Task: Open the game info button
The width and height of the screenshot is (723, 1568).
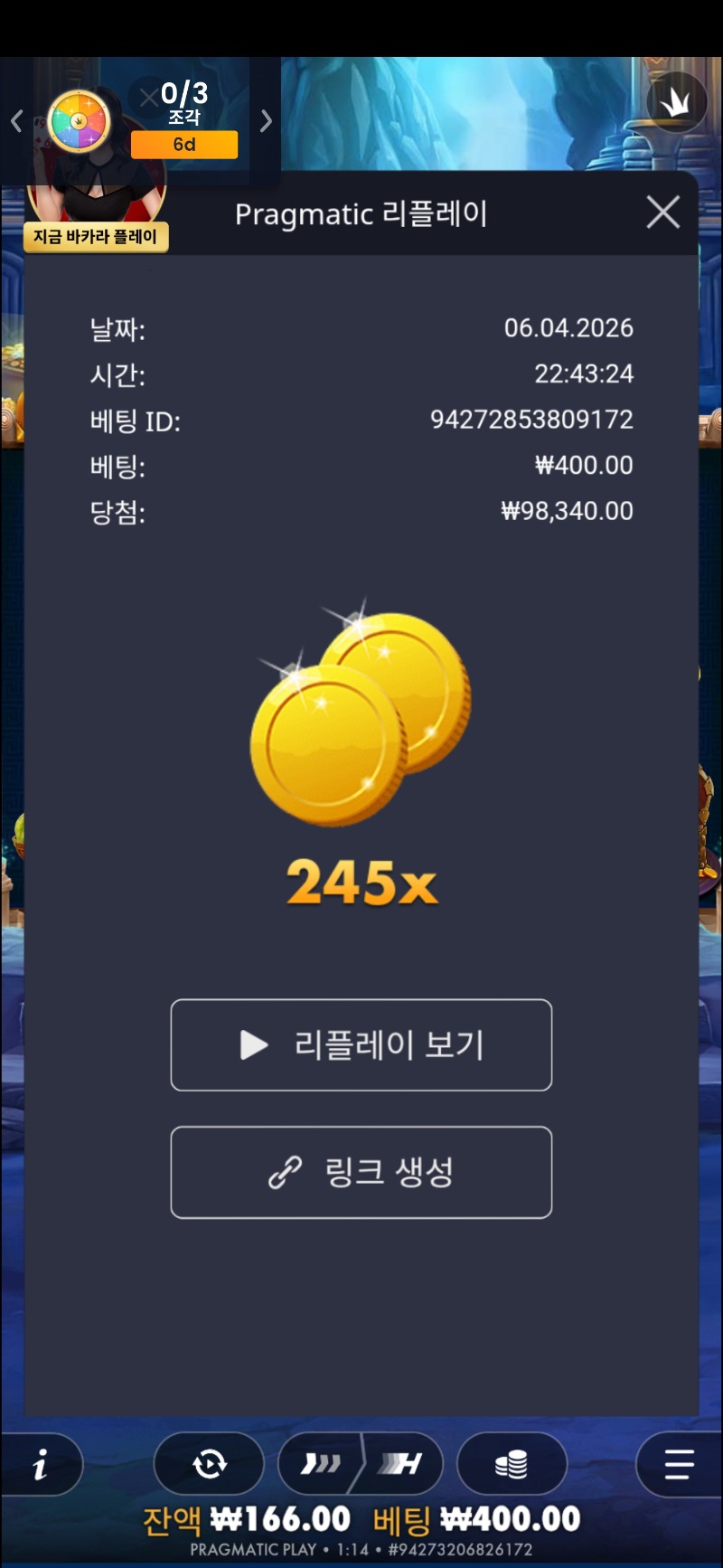Action: tap(41, 1464)
